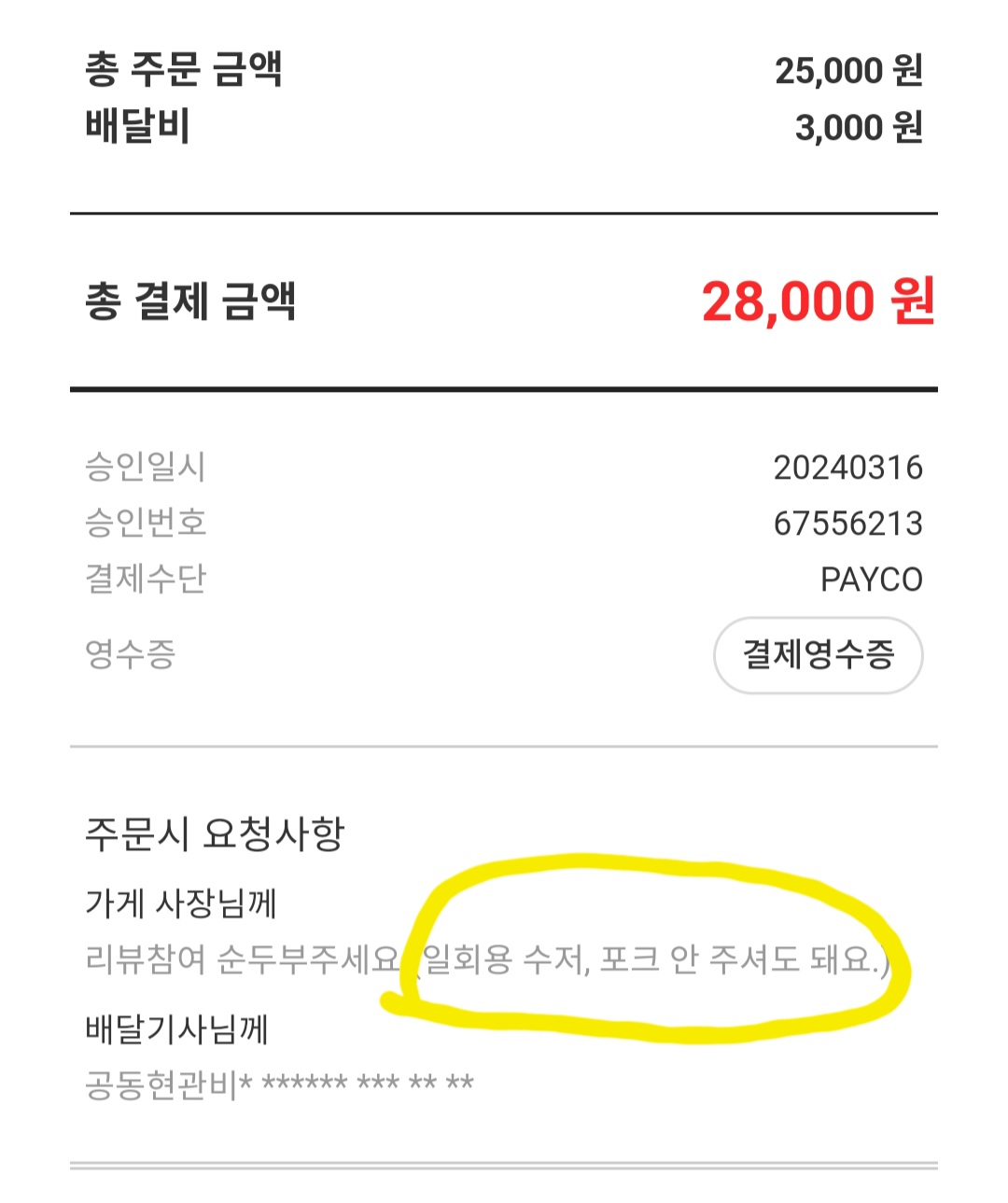Open the 결제영수증 payment receipt

pyautogui.click(x=818, y=655)
